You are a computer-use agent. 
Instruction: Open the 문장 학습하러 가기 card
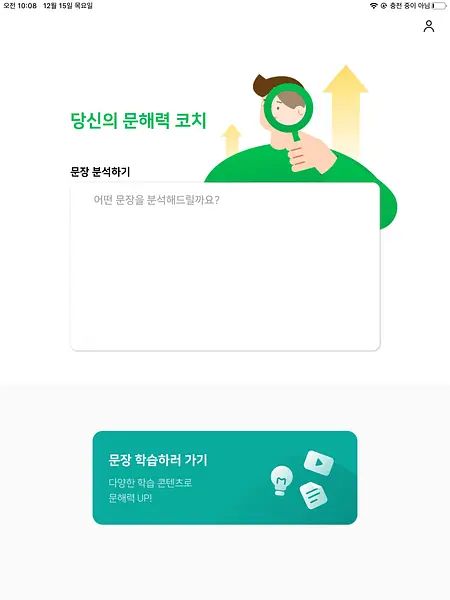[225, 478]
